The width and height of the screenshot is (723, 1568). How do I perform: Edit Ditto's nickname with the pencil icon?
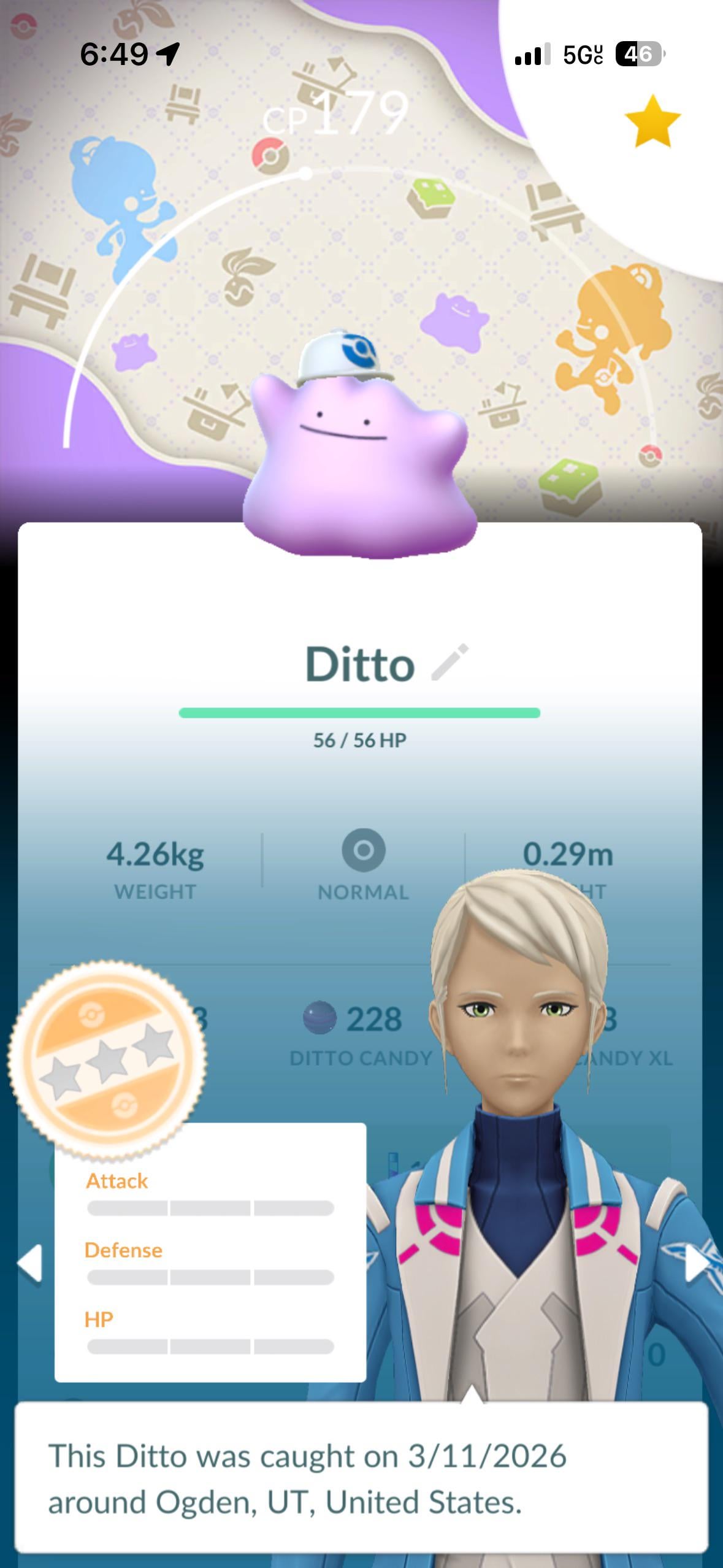click(x=449, y=663)
